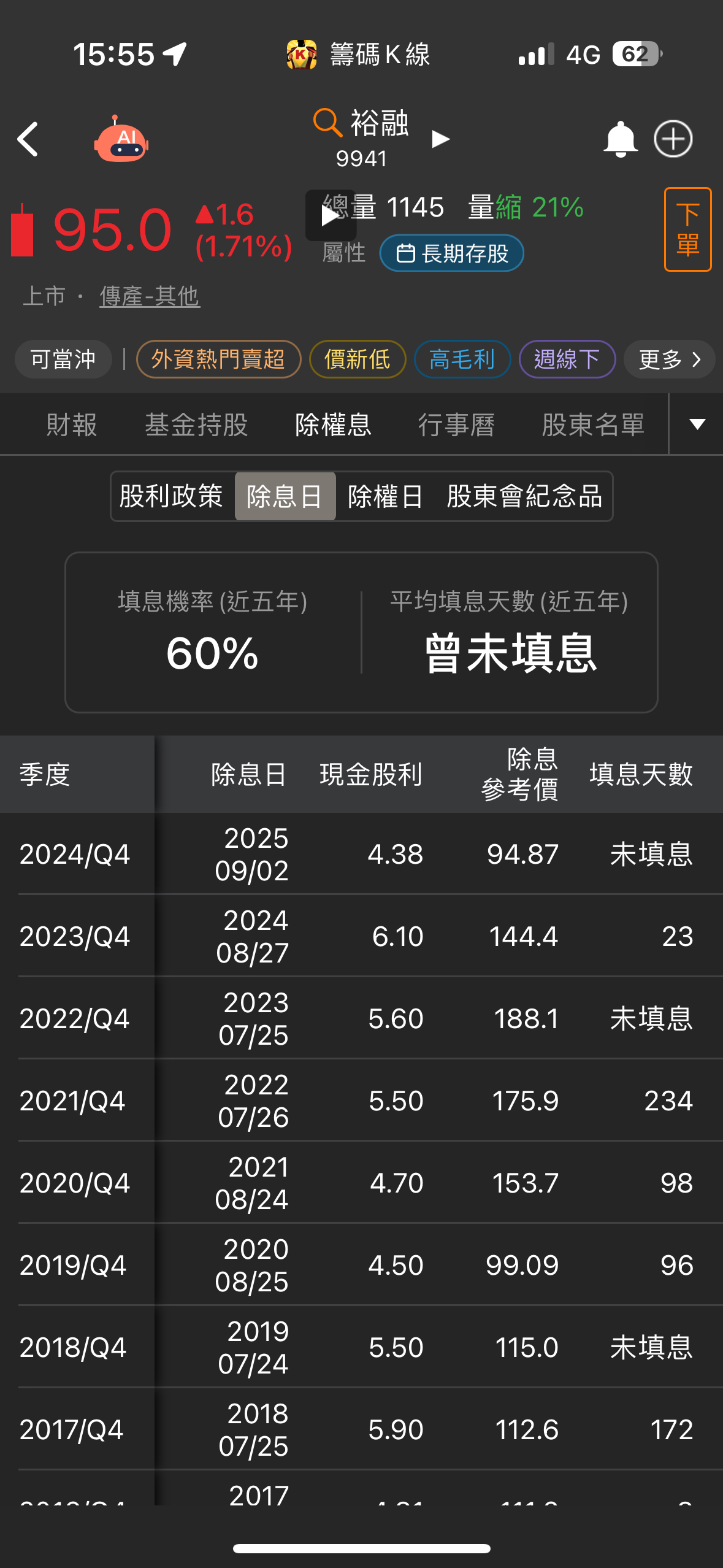This screenshot has height=1568, width=723.
Task: Switch to the 除權日 segment
Action: (385, 496)
